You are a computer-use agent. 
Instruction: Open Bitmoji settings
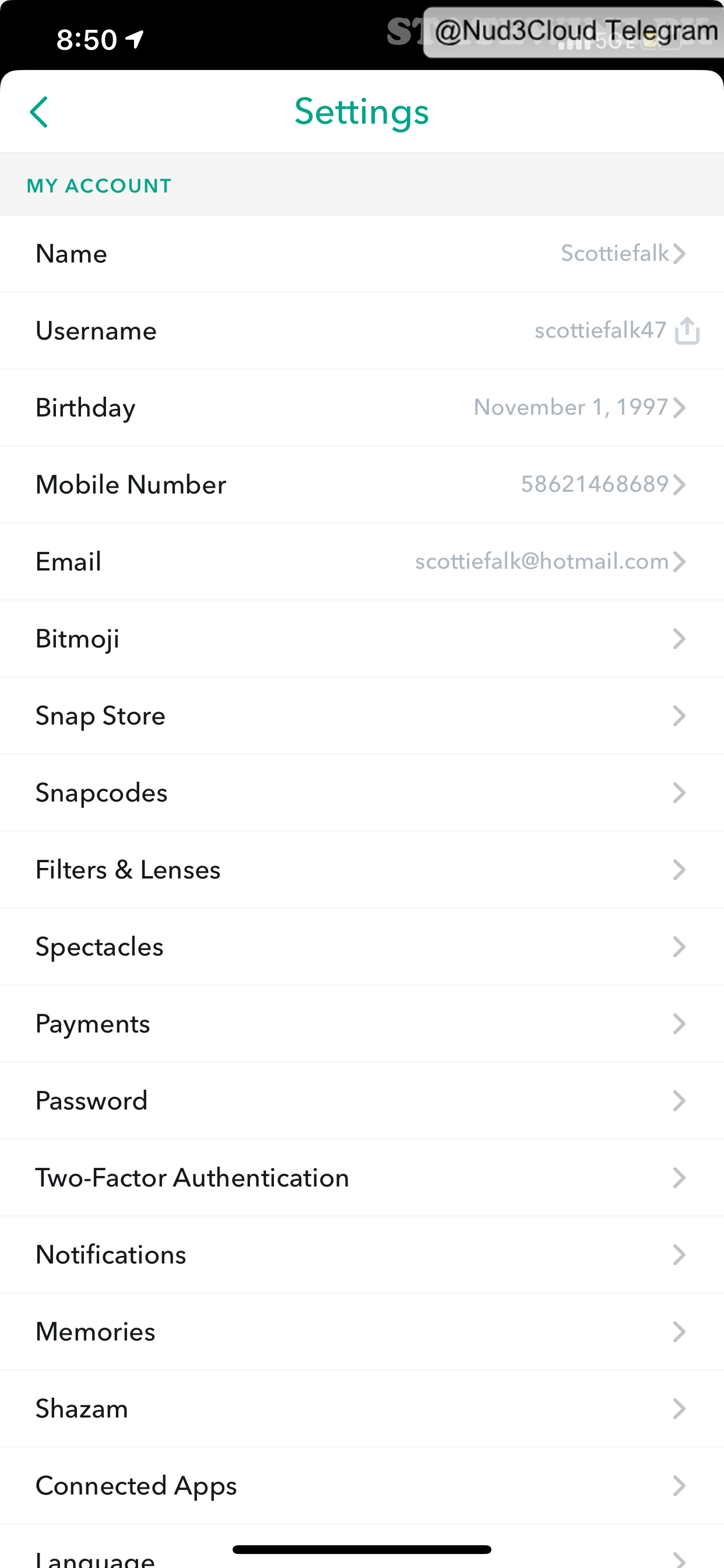pos(362,639)
